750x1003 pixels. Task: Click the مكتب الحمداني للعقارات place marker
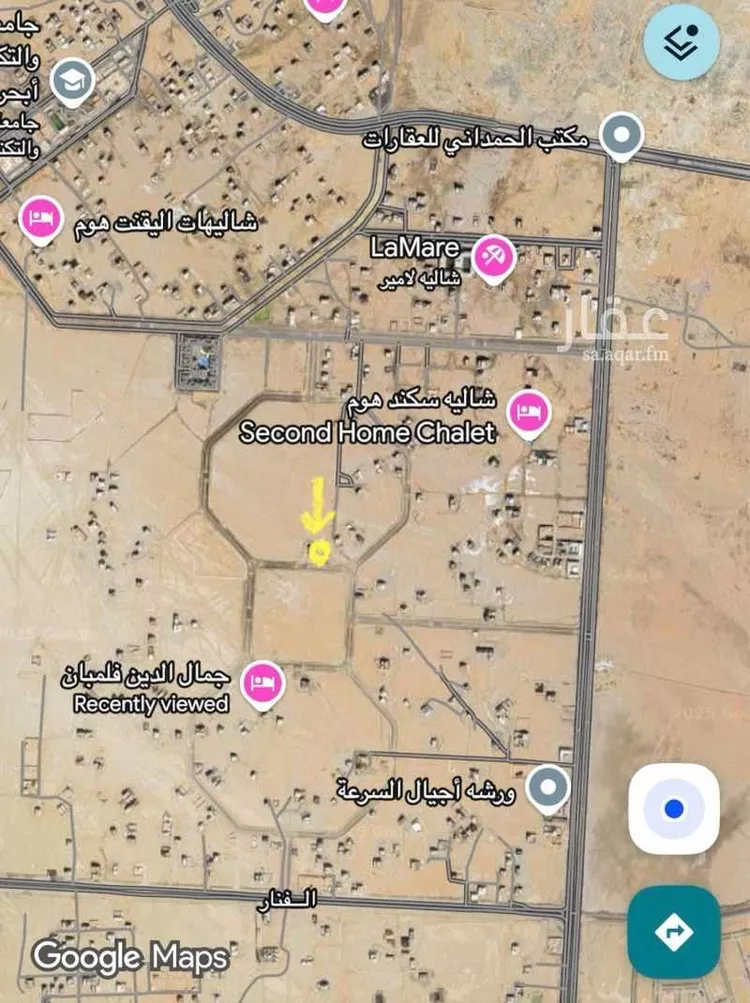[620, 133]
